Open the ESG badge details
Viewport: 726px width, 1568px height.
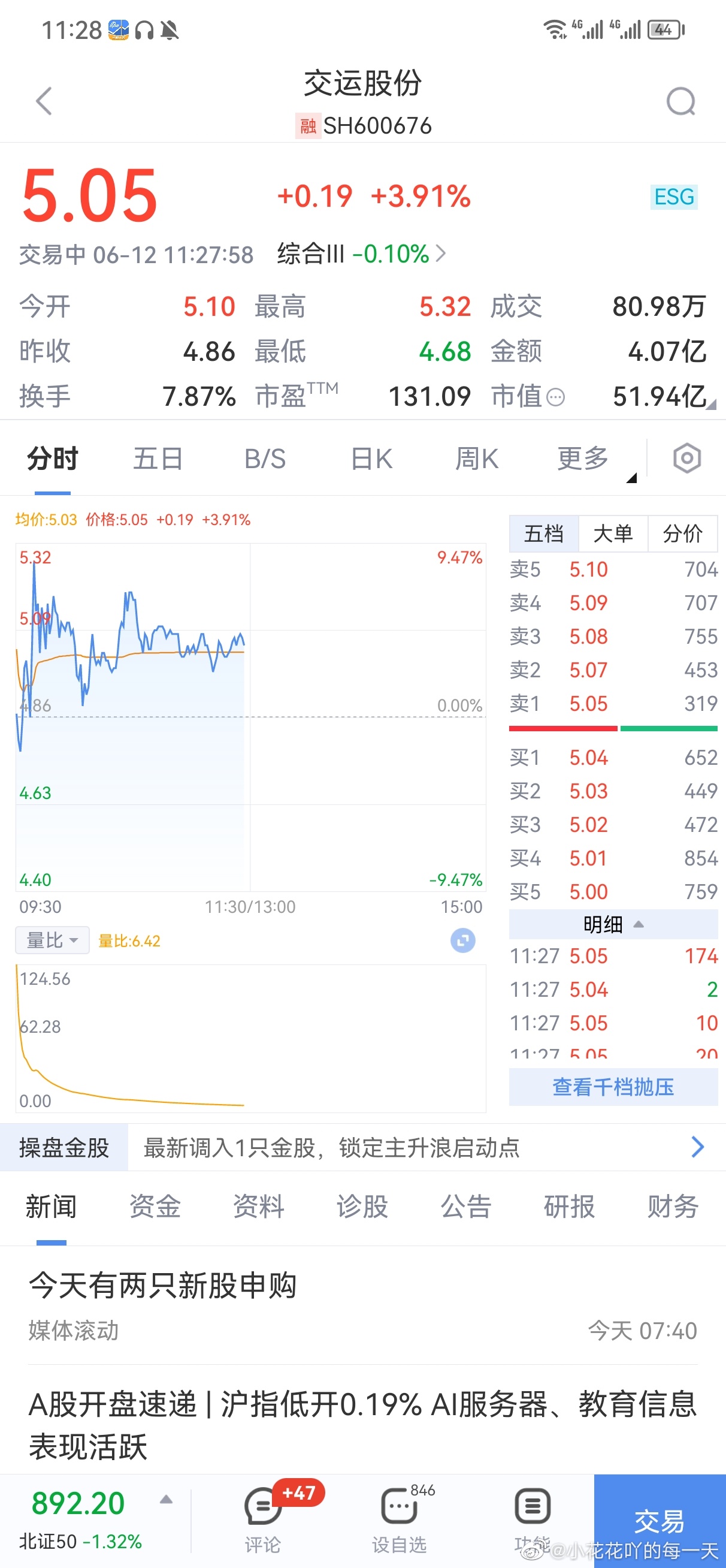click(x=674, y=197)
